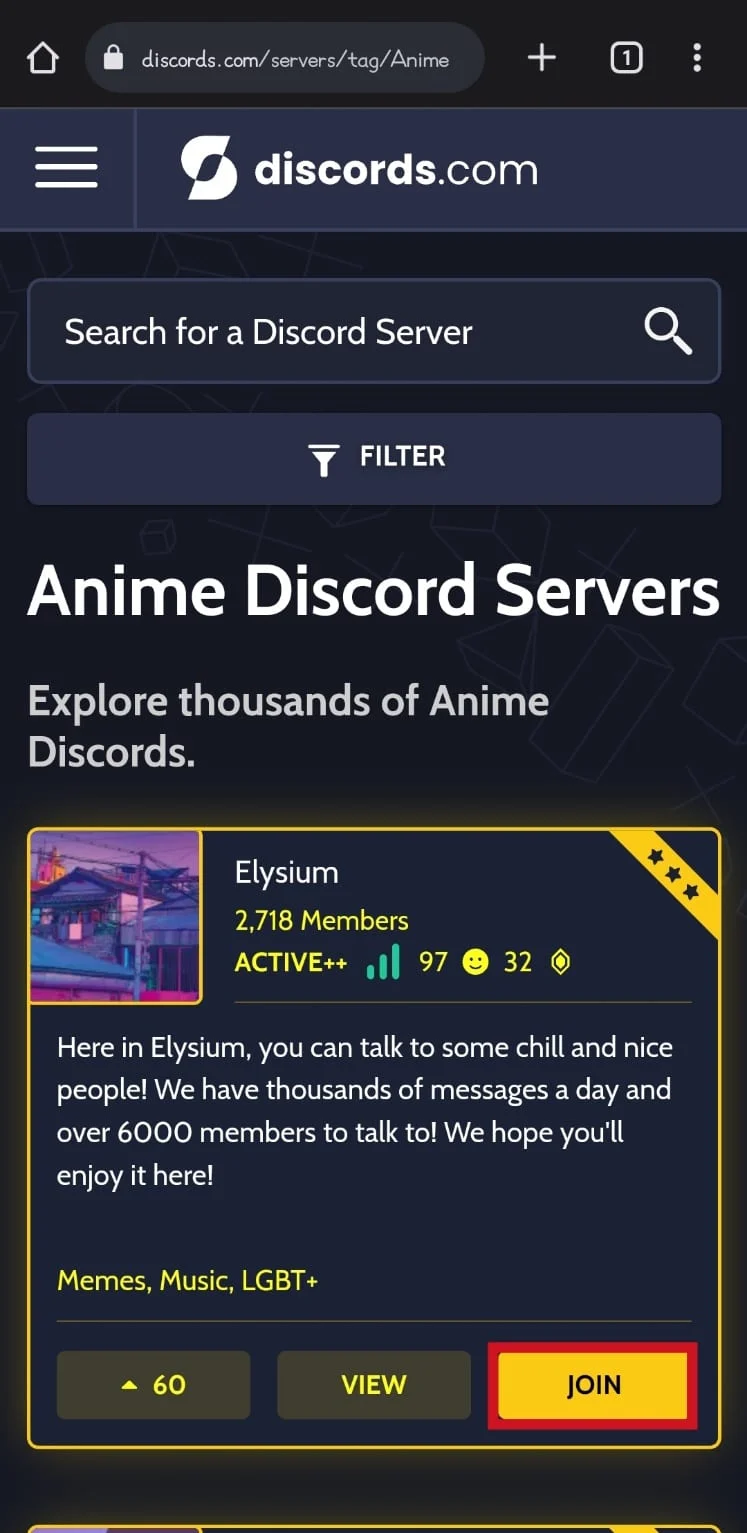Open the Elysium server thumbnail
Image resolution: width=747 pixels, height=1533 pixels.
coord(115,917)
